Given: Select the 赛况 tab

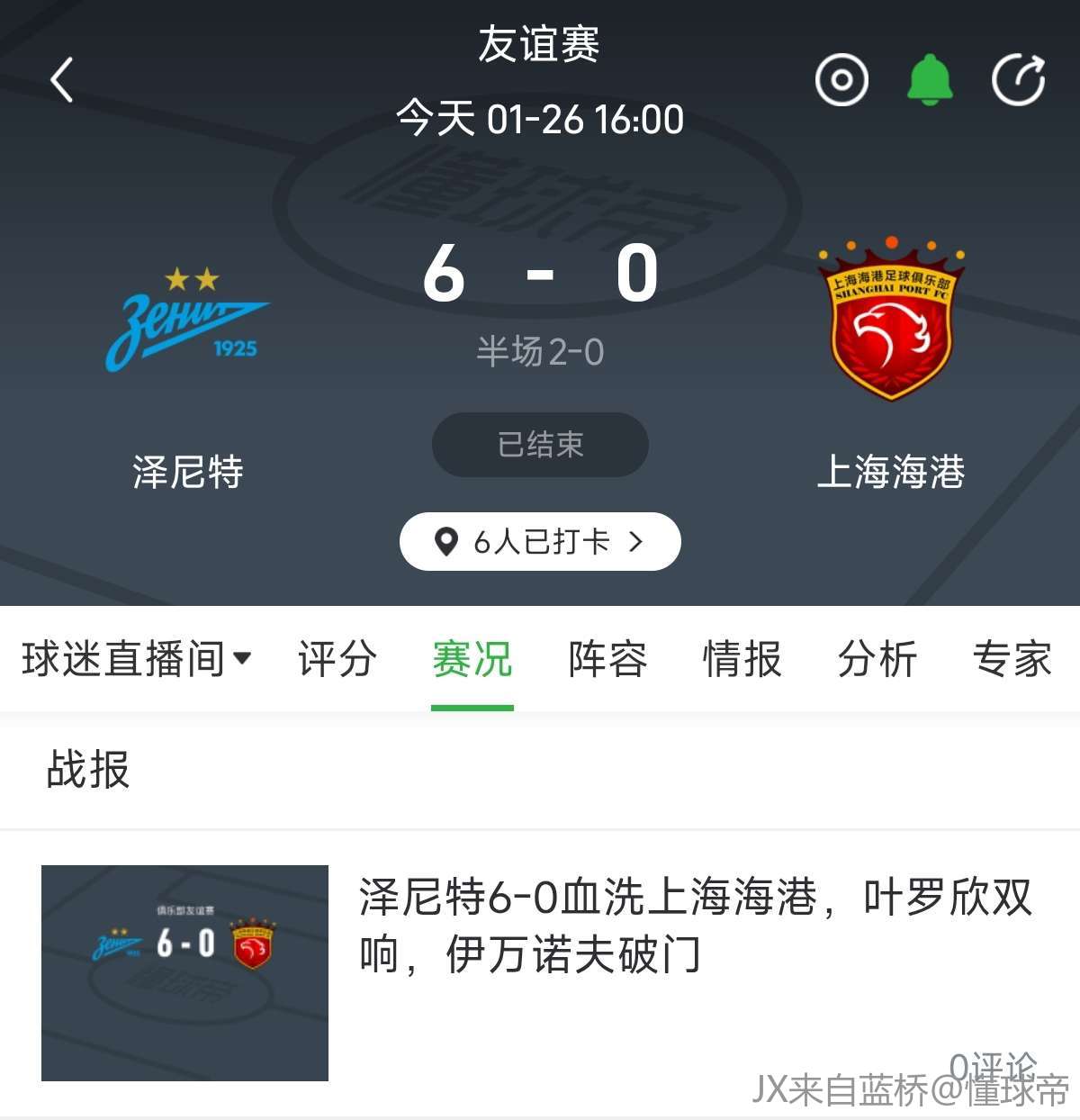Looking at the screenshot, I should click(472, 659).
